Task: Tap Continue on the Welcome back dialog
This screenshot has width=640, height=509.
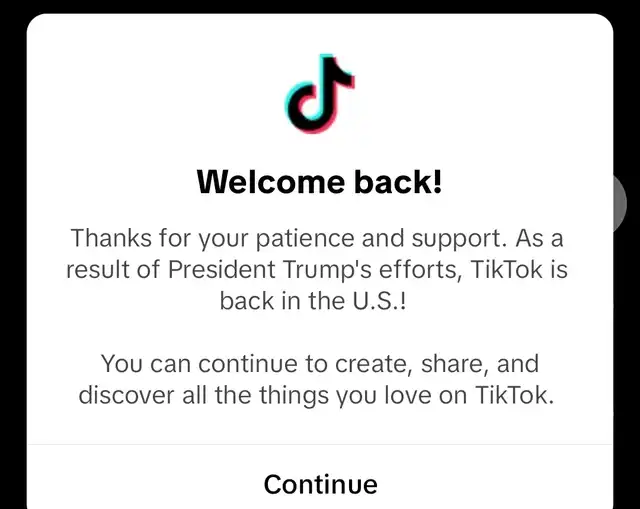Action: click(x=320, y=484)
